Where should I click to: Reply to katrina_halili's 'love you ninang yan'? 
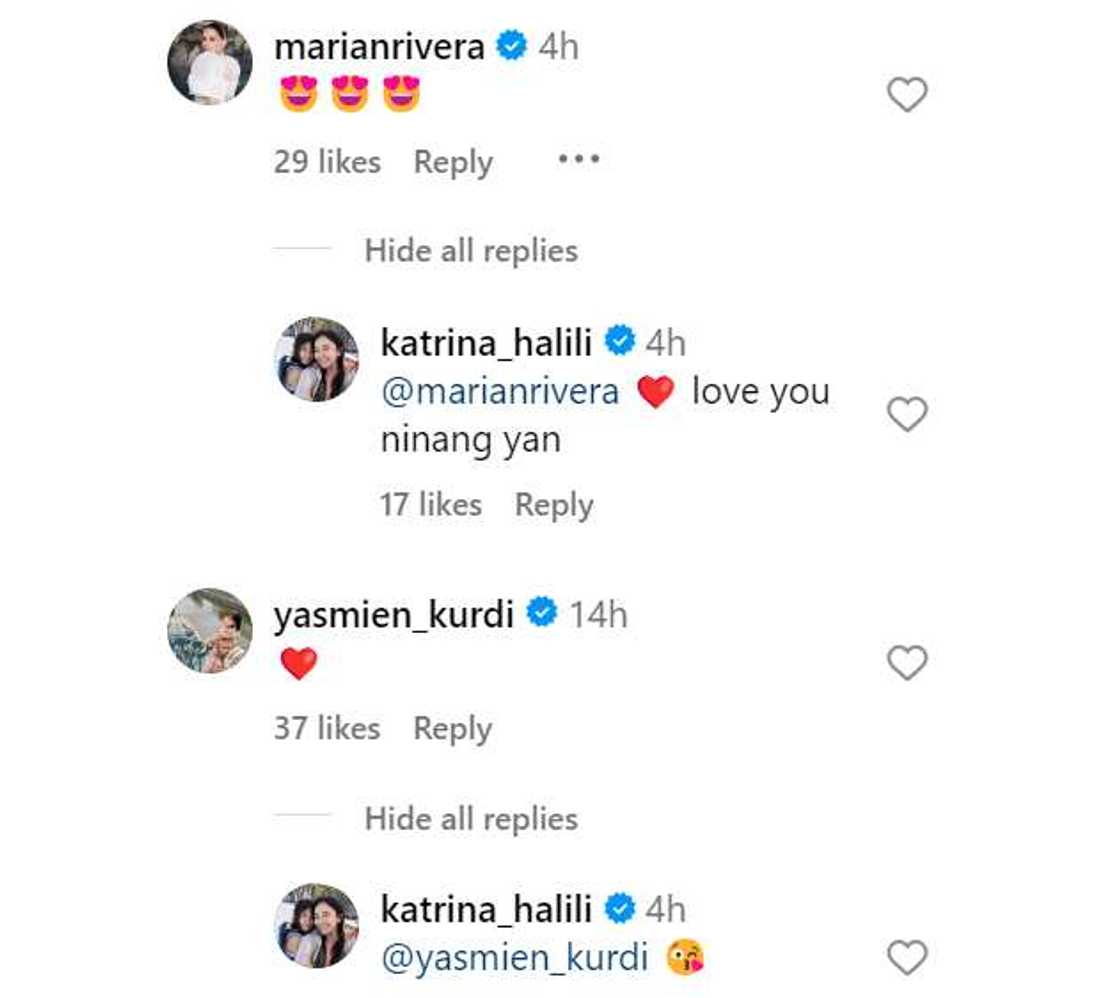553,505
